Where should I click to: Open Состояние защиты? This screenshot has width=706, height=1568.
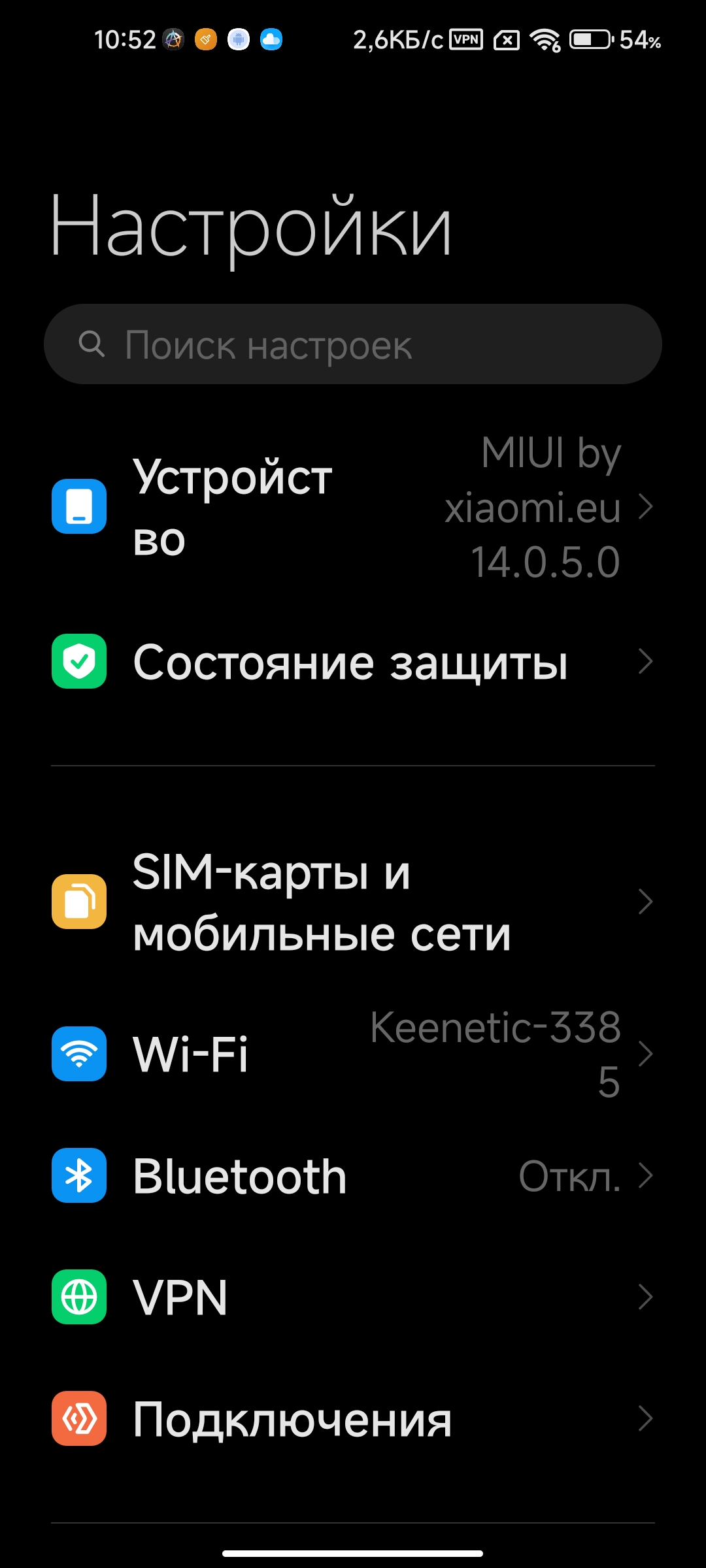pos(353,661)
